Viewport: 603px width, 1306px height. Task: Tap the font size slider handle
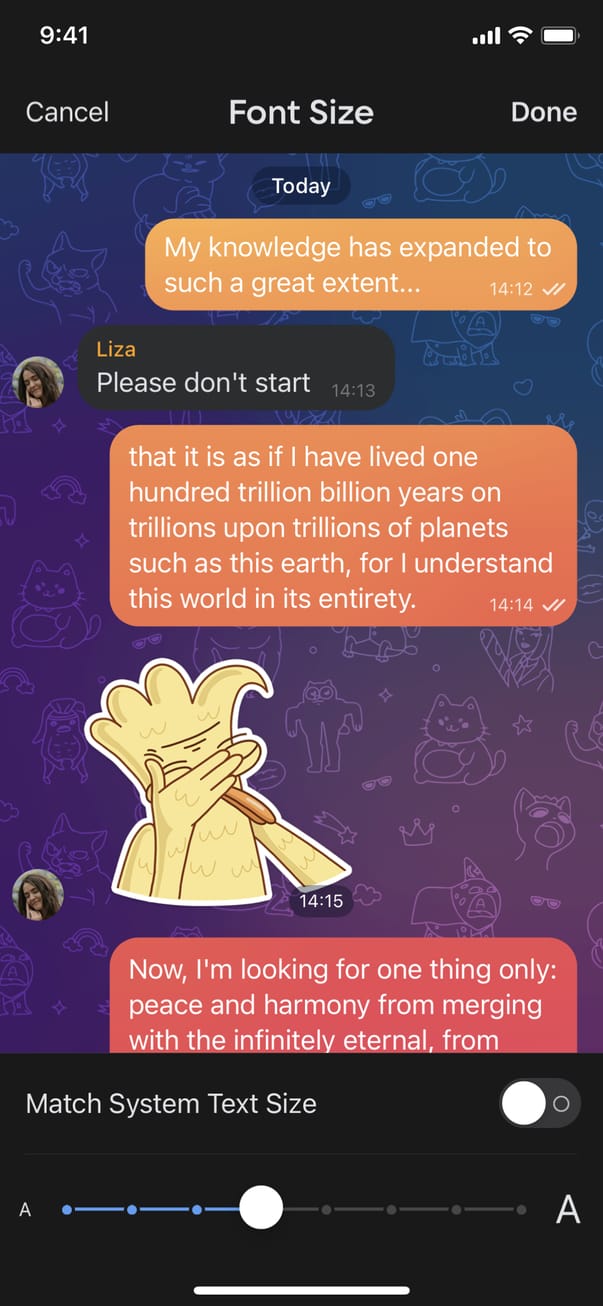(262, 1208)
